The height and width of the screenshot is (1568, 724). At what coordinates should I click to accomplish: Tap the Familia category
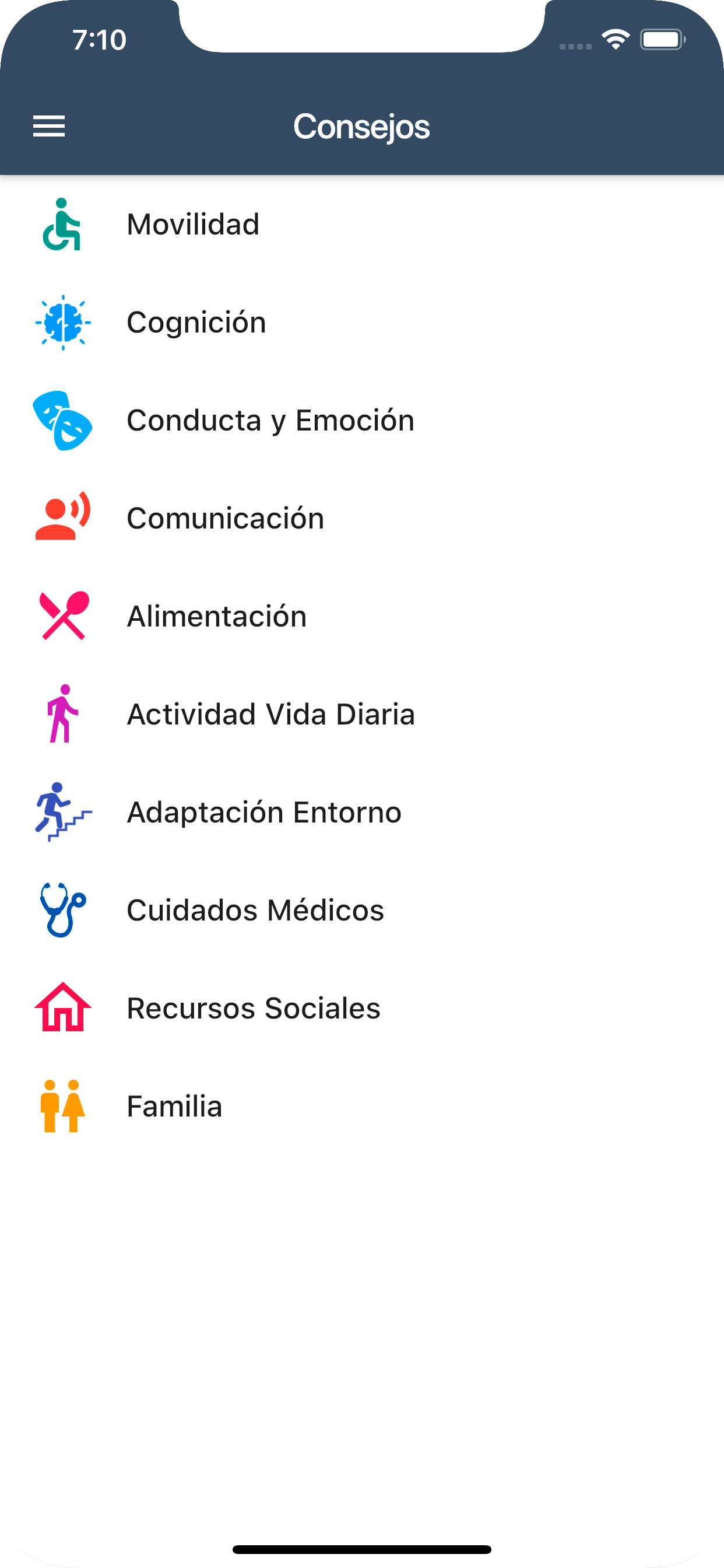[x=362, y=1106]
